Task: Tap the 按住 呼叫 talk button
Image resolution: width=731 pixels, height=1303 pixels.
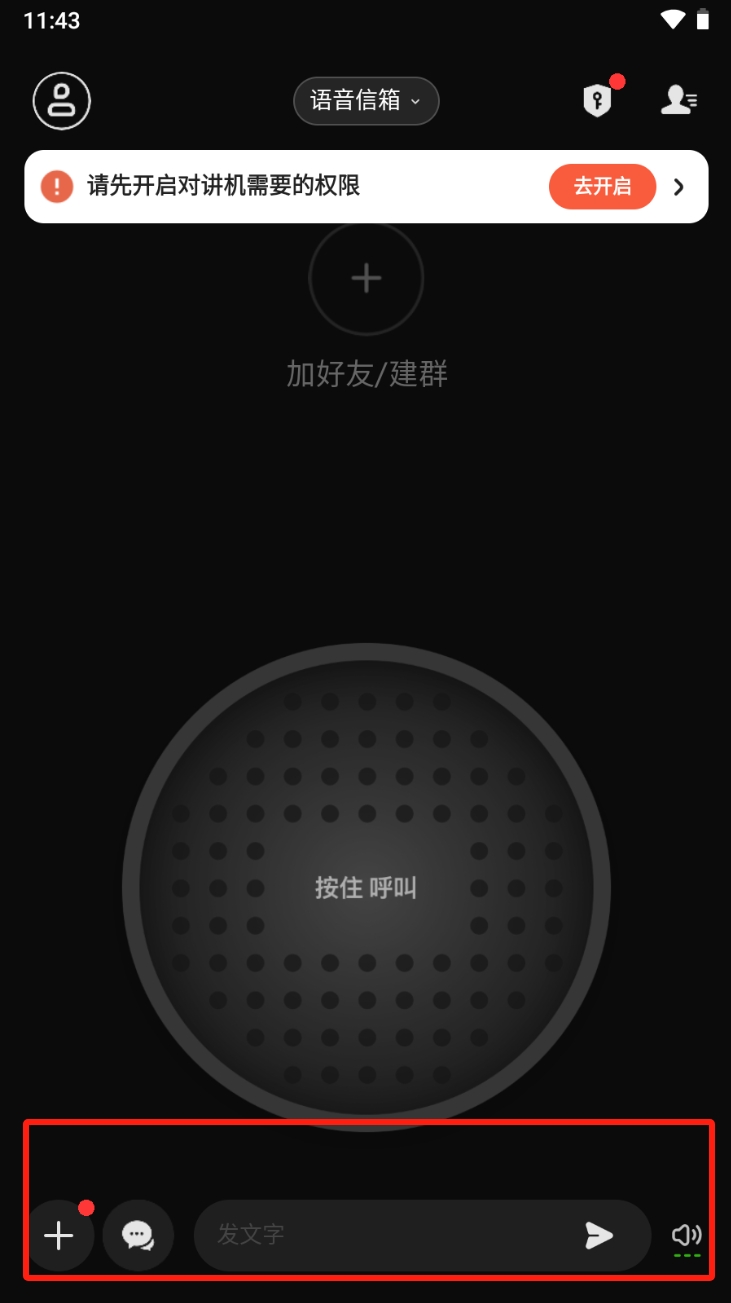Action: (x=366, y=887)
